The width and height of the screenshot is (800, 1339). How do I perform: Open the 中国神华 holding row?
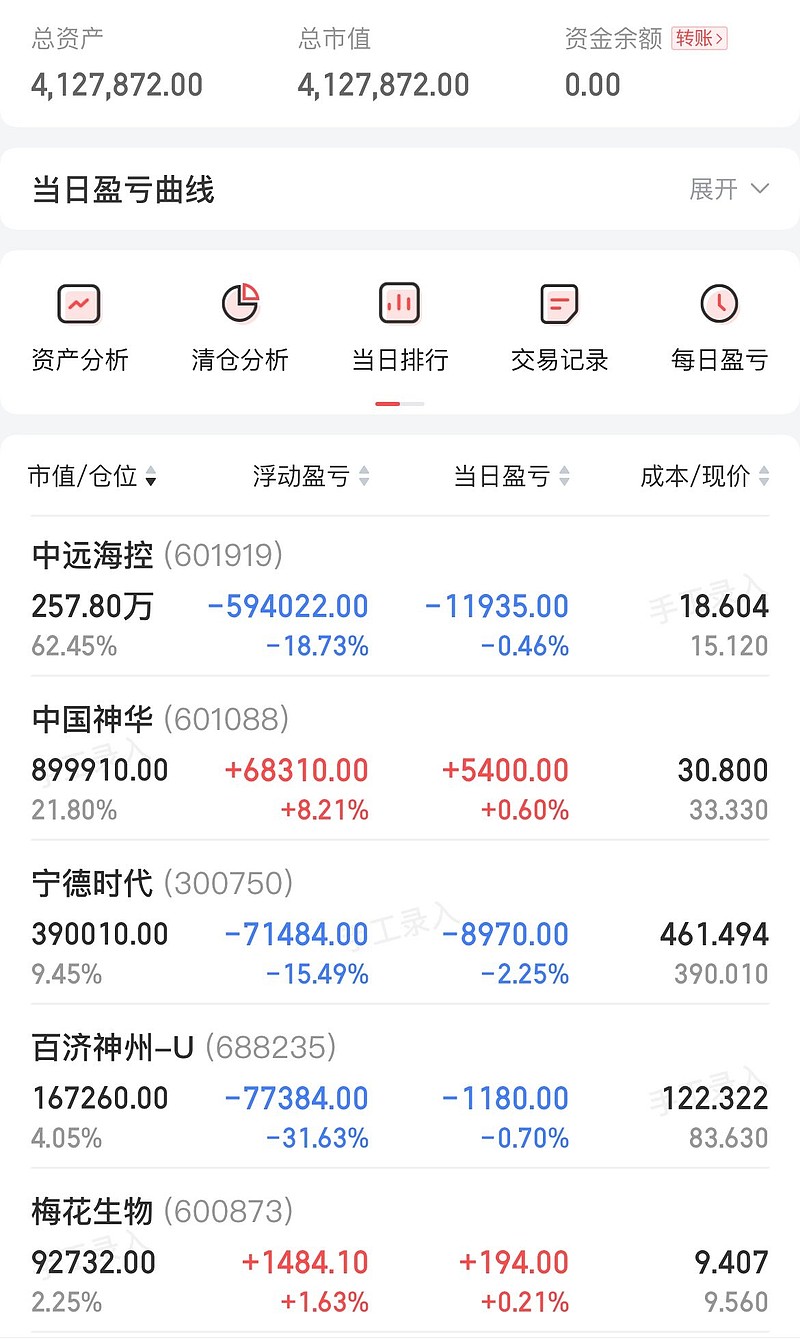pos(400,759)
